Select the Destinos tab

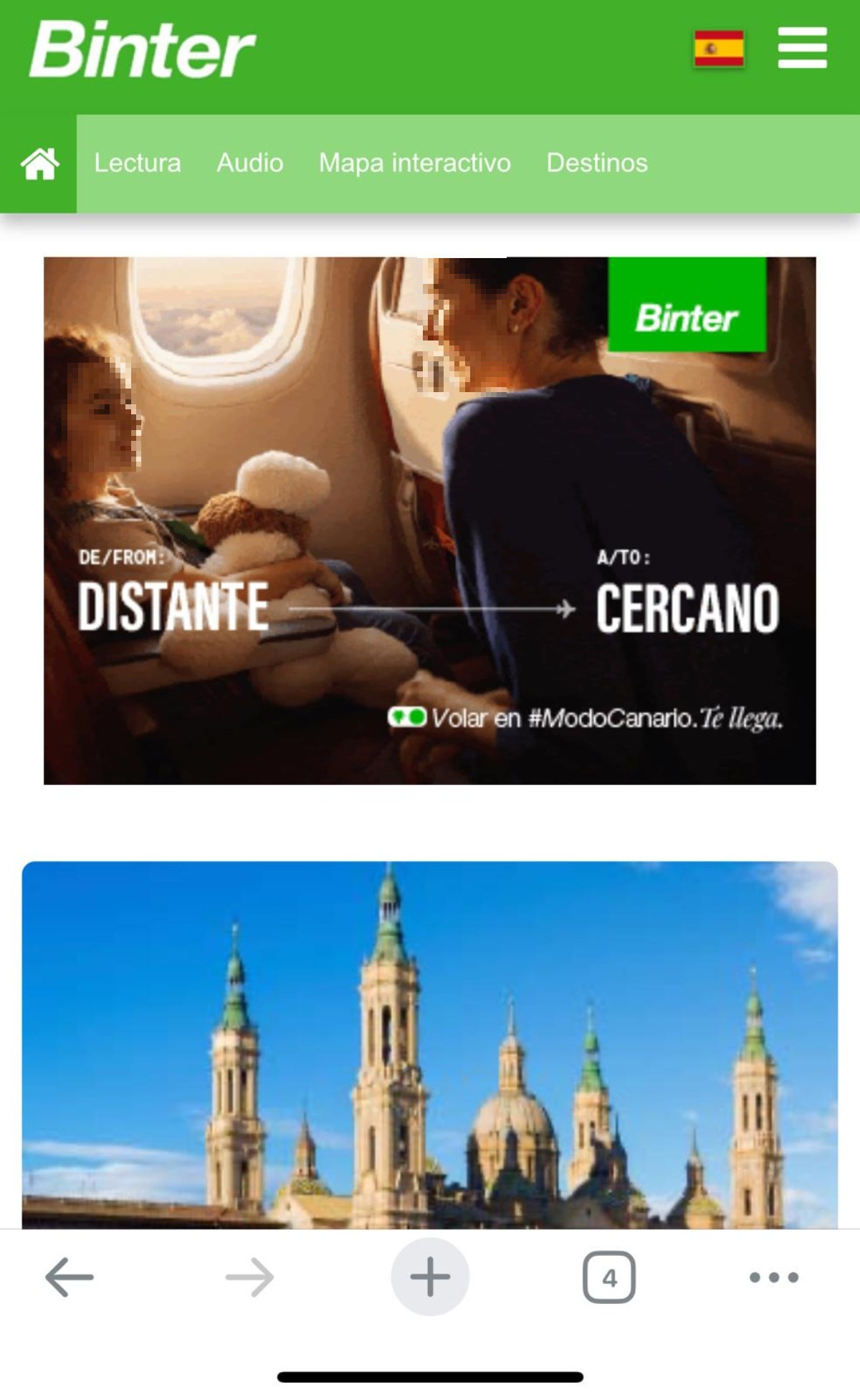[596, 163]
